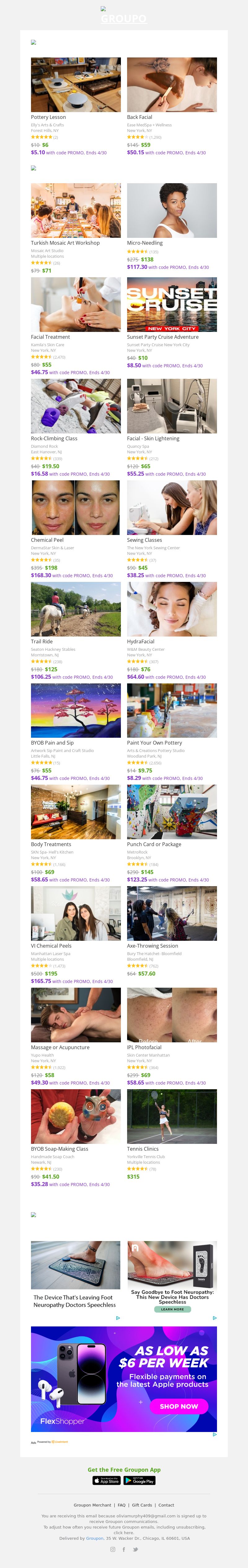
Task: Open the Axe-Throwing Session deal
Action: [x=171, y=913]
